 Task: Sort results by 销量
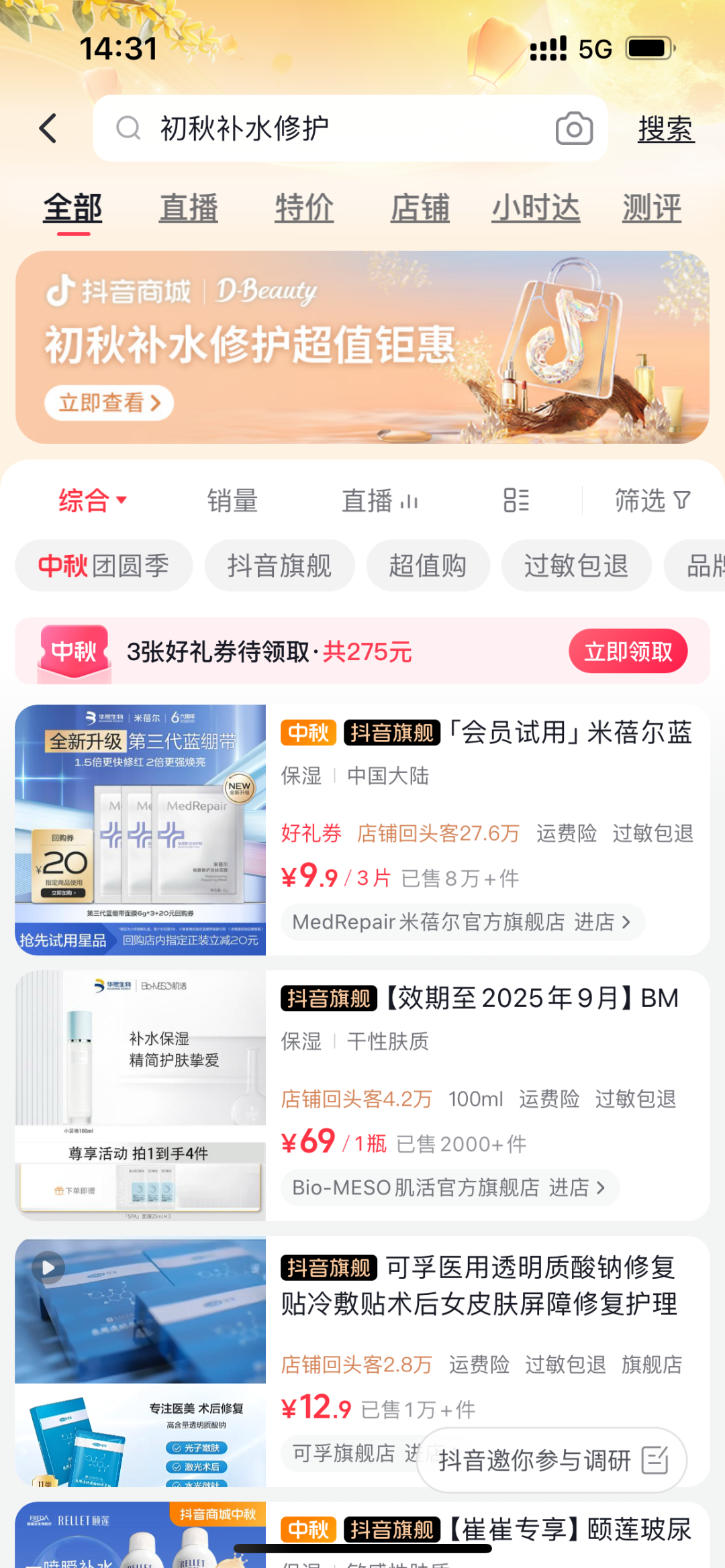[x=232, y=501]
